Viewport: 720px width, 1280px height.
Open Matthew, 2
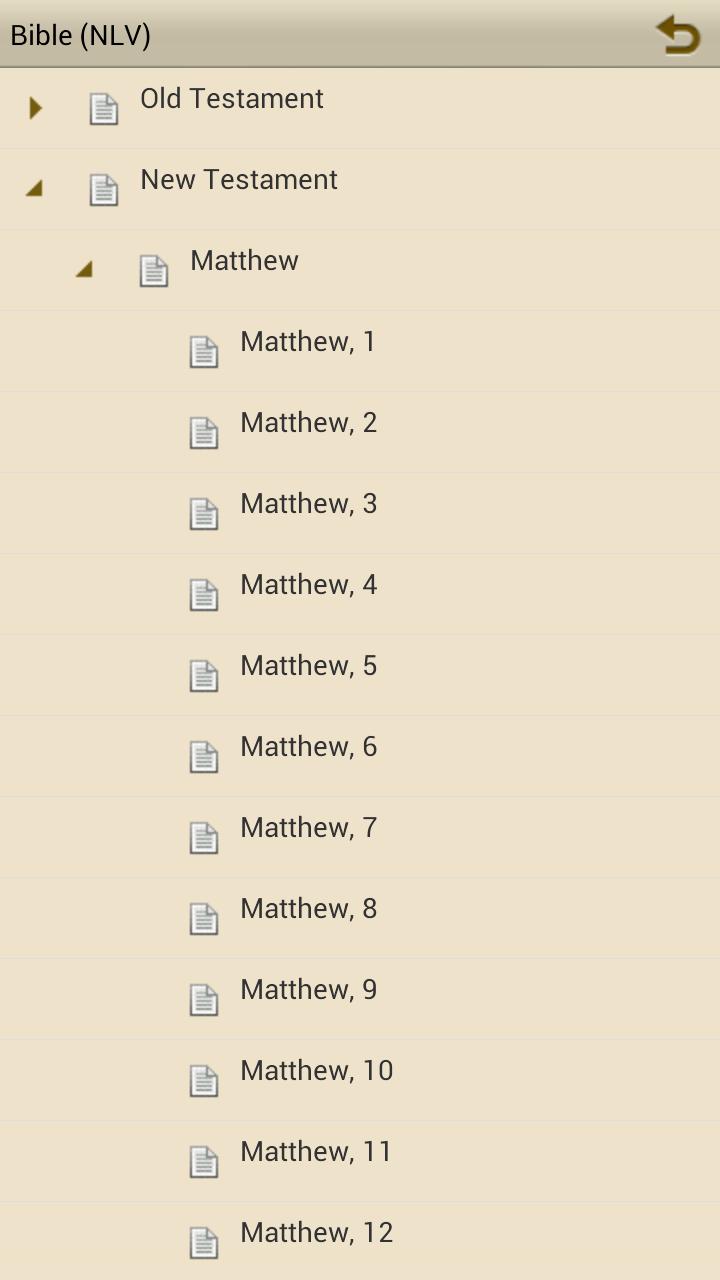308,422
